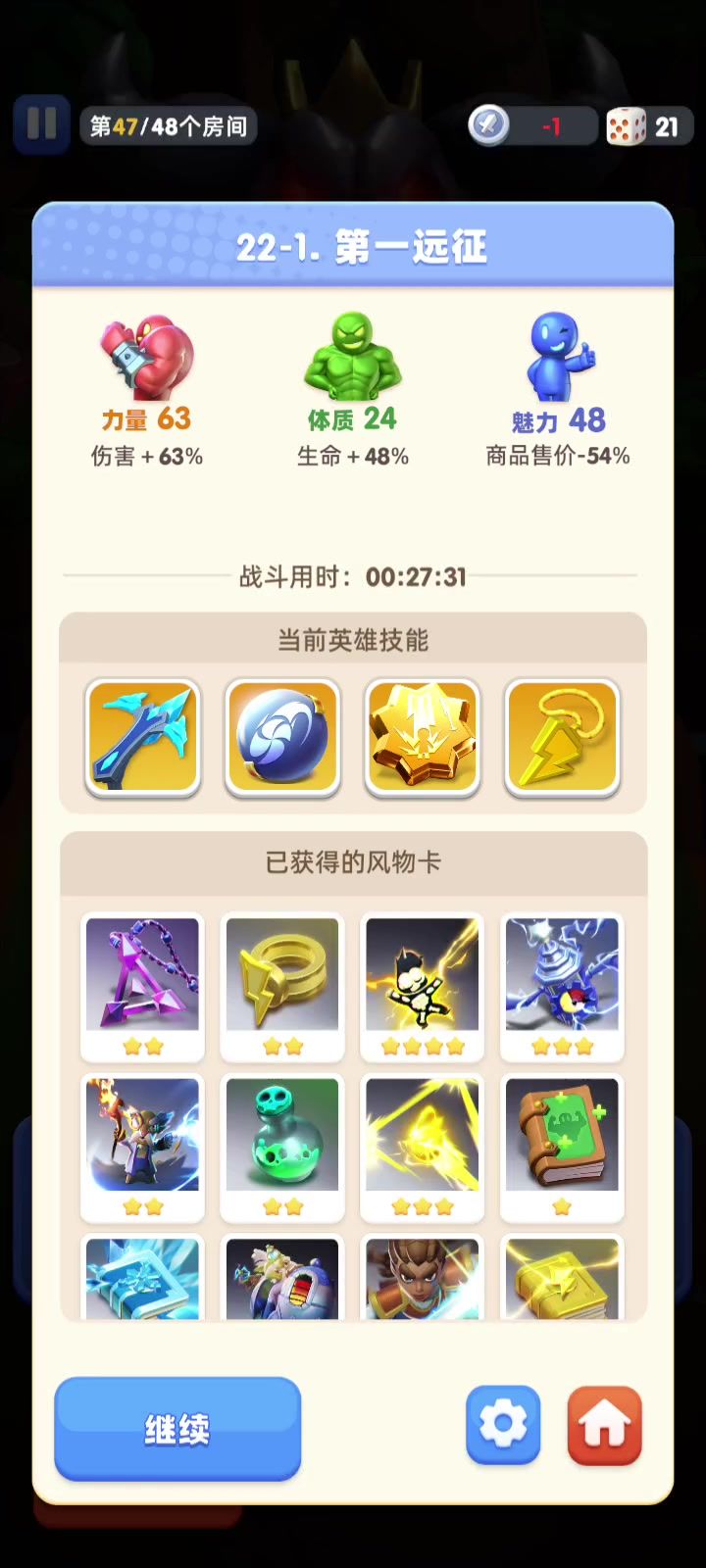The height and width of the screenshot is (1568, 706).
Task: Inspect the gold star badge hero skill
Action: point(423,738)
